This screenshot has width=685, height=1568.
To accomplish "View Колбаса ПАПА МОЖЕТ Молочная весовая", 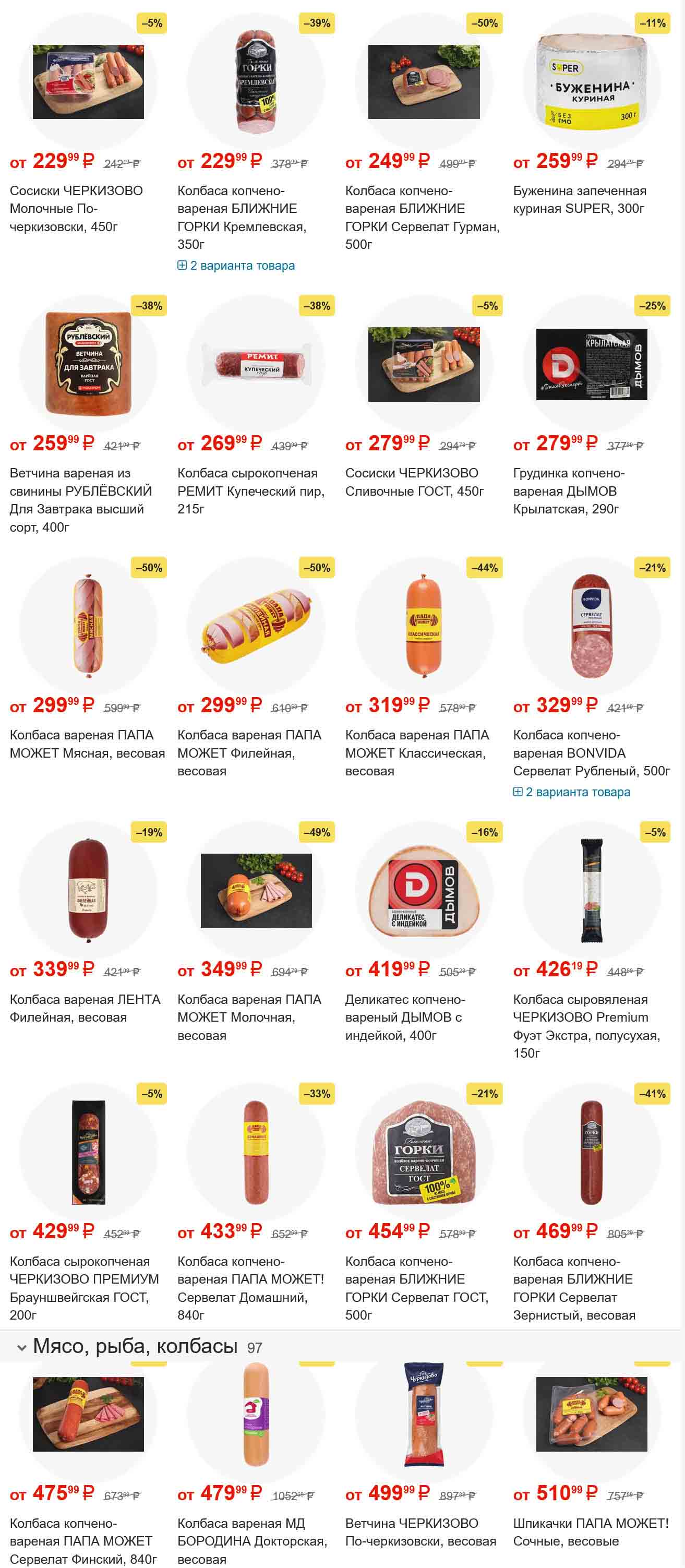I will click(x=249, y=1016).
